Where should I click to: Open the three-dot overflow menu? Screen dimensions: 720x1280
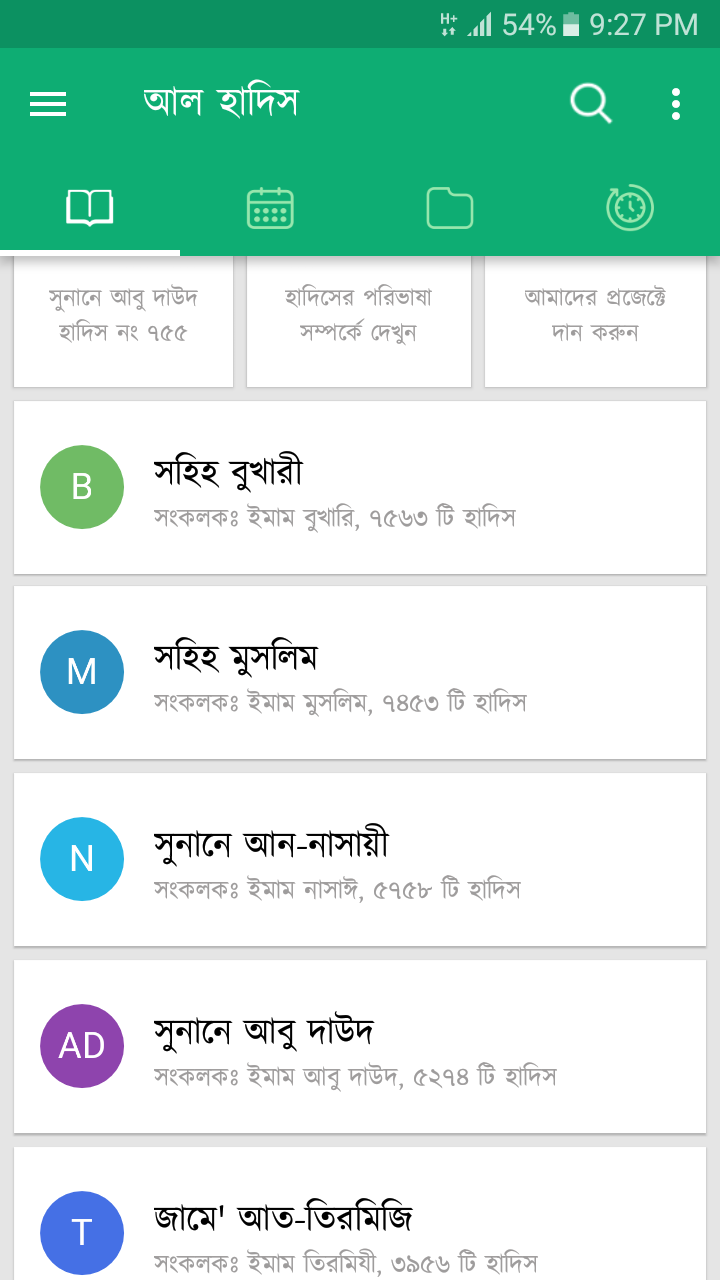(x=676, y=104)
